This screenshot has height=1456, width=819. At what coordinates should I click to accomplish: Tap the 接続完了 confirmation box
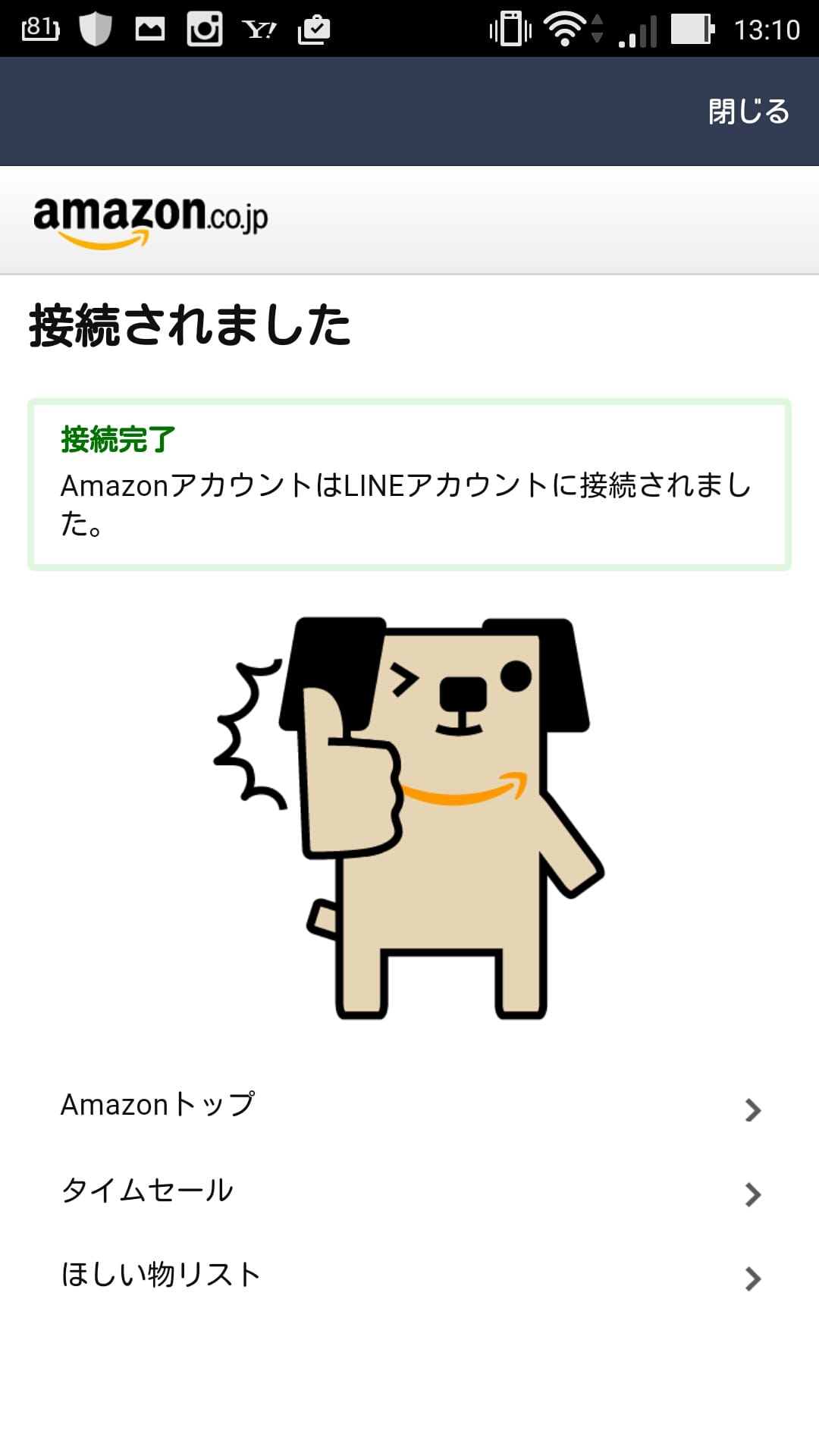click(409, 482)
